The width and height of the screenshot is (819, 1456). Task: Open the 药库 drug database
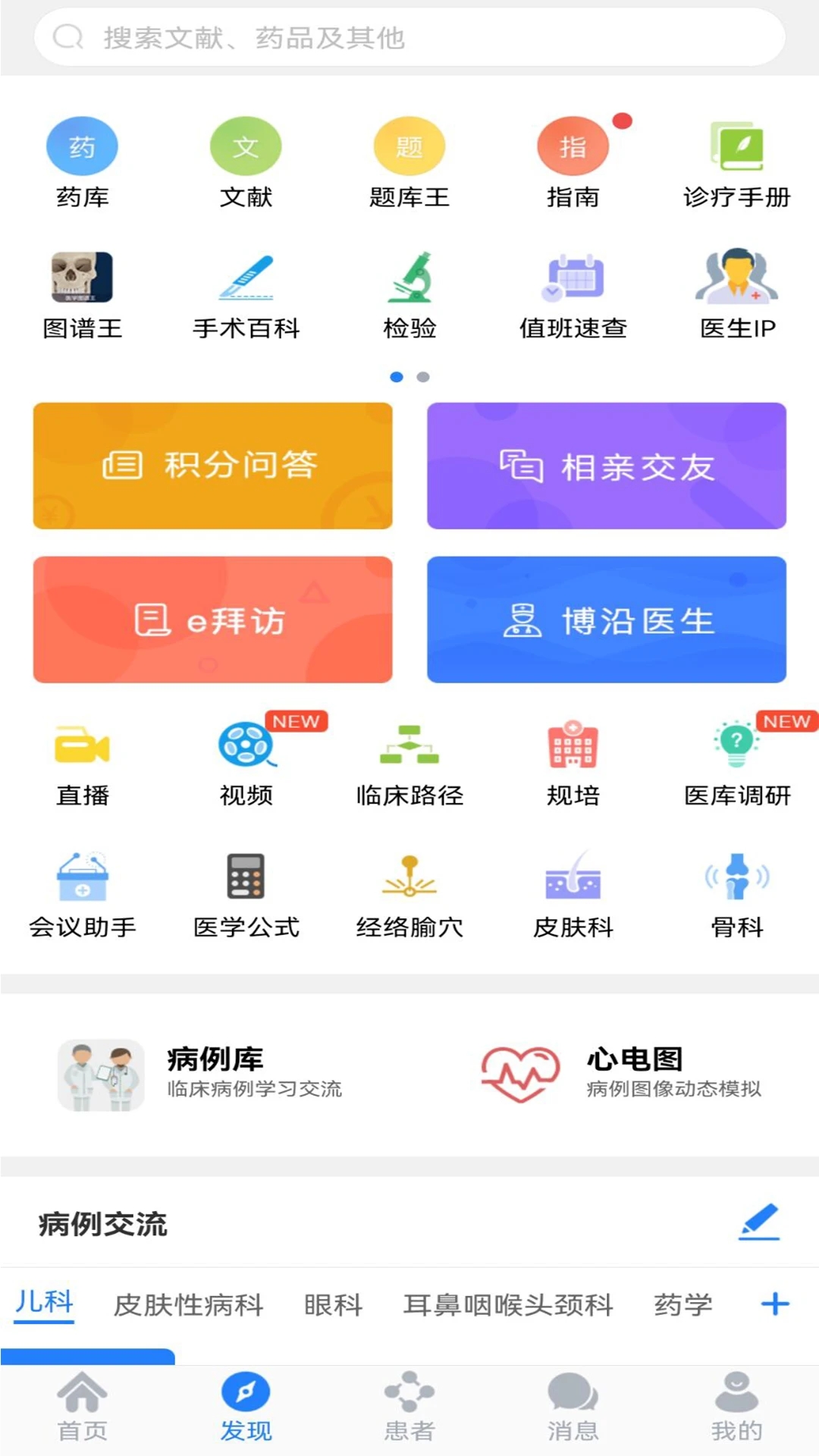click(x=82, y=161)
